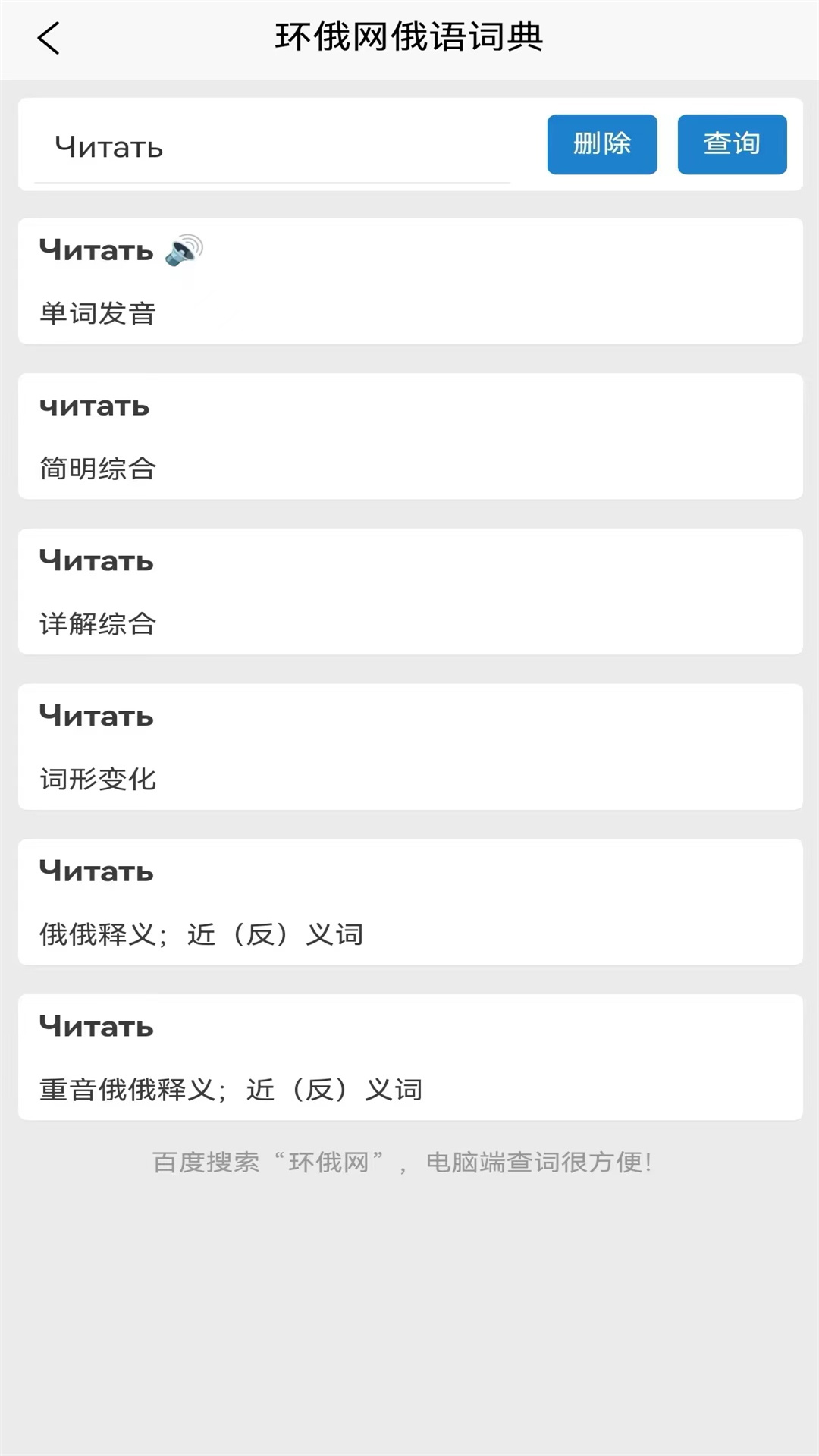Click the search input containing Читать
Viewport: 819px width, 1456px height.
(273, 148)
